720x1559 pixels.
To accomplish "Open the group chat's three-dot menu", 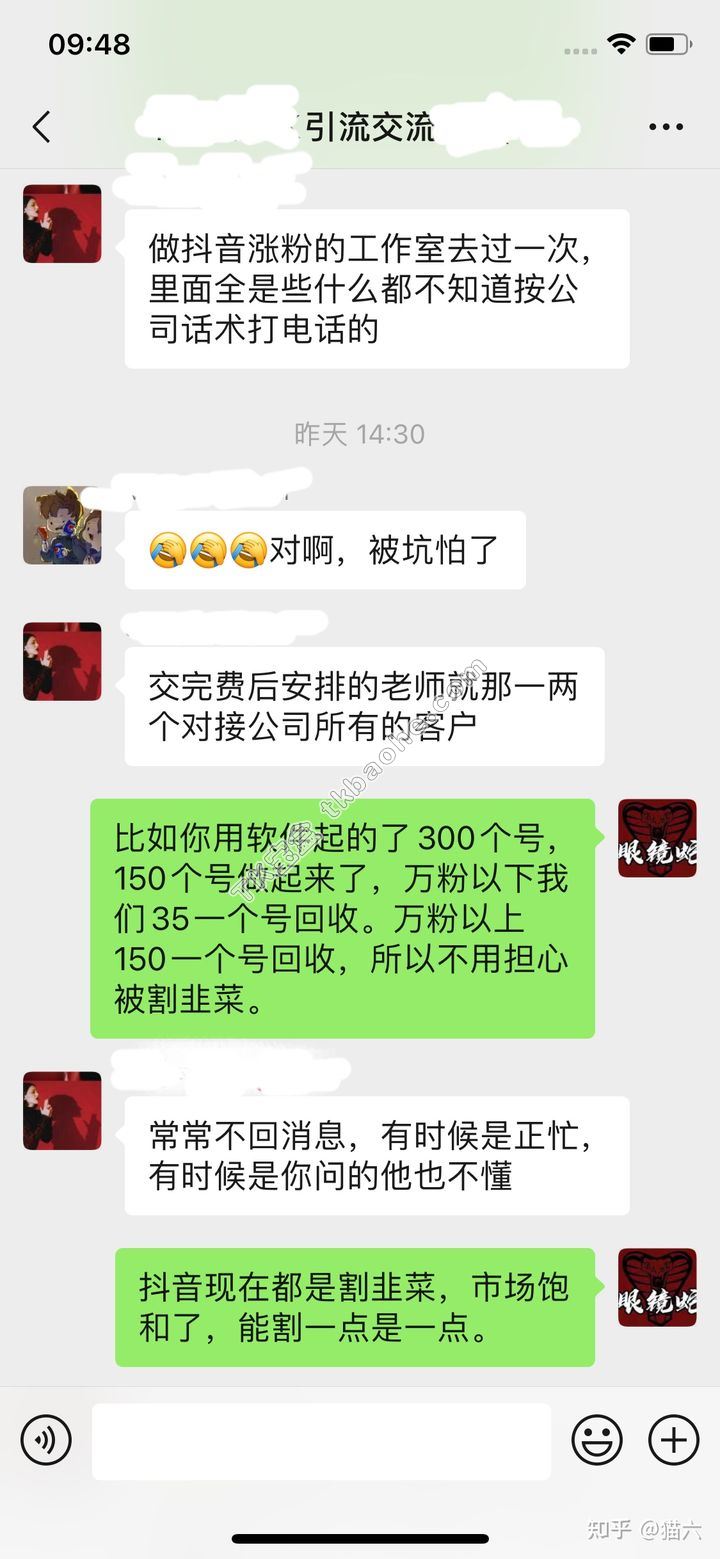I will coord(665,127).
